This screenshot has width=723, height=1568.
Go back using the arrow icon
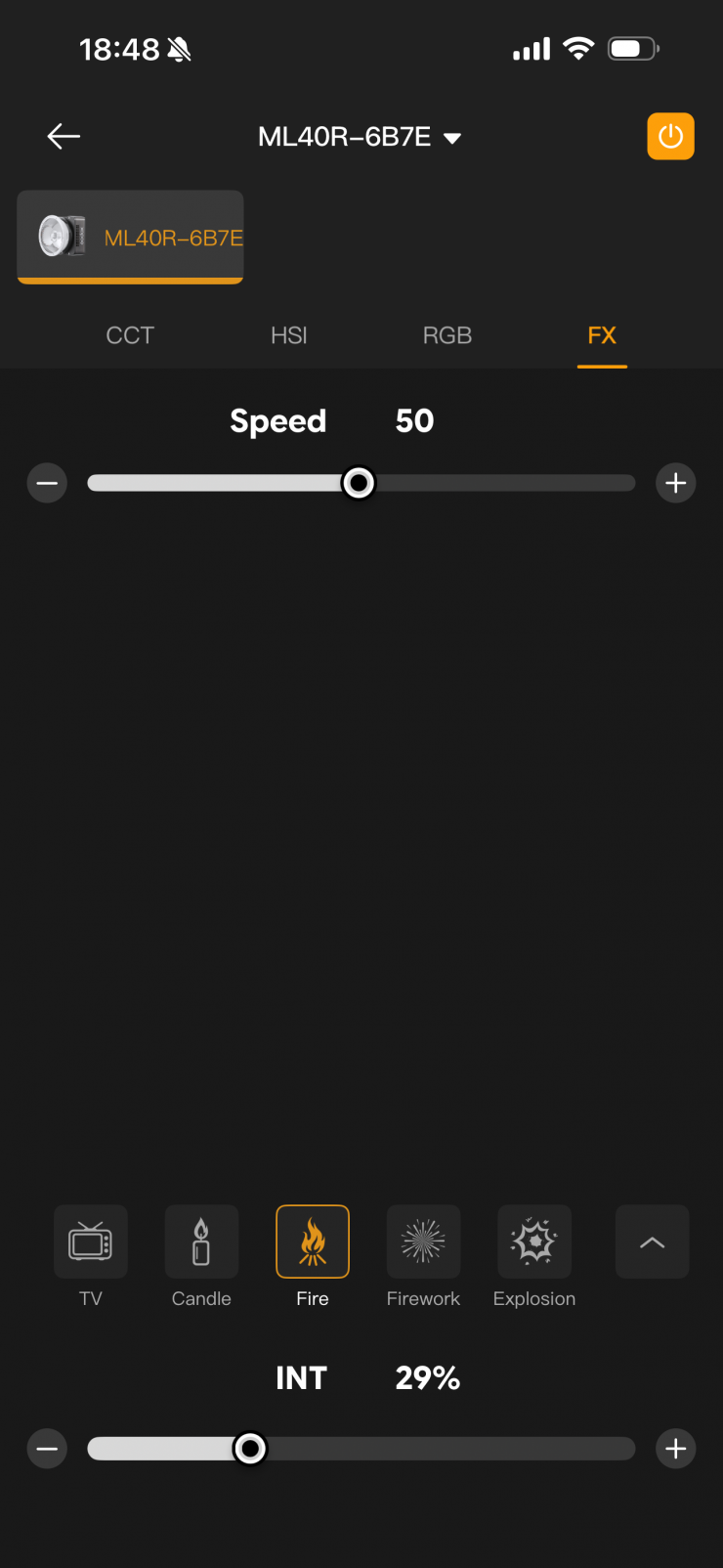64,136
